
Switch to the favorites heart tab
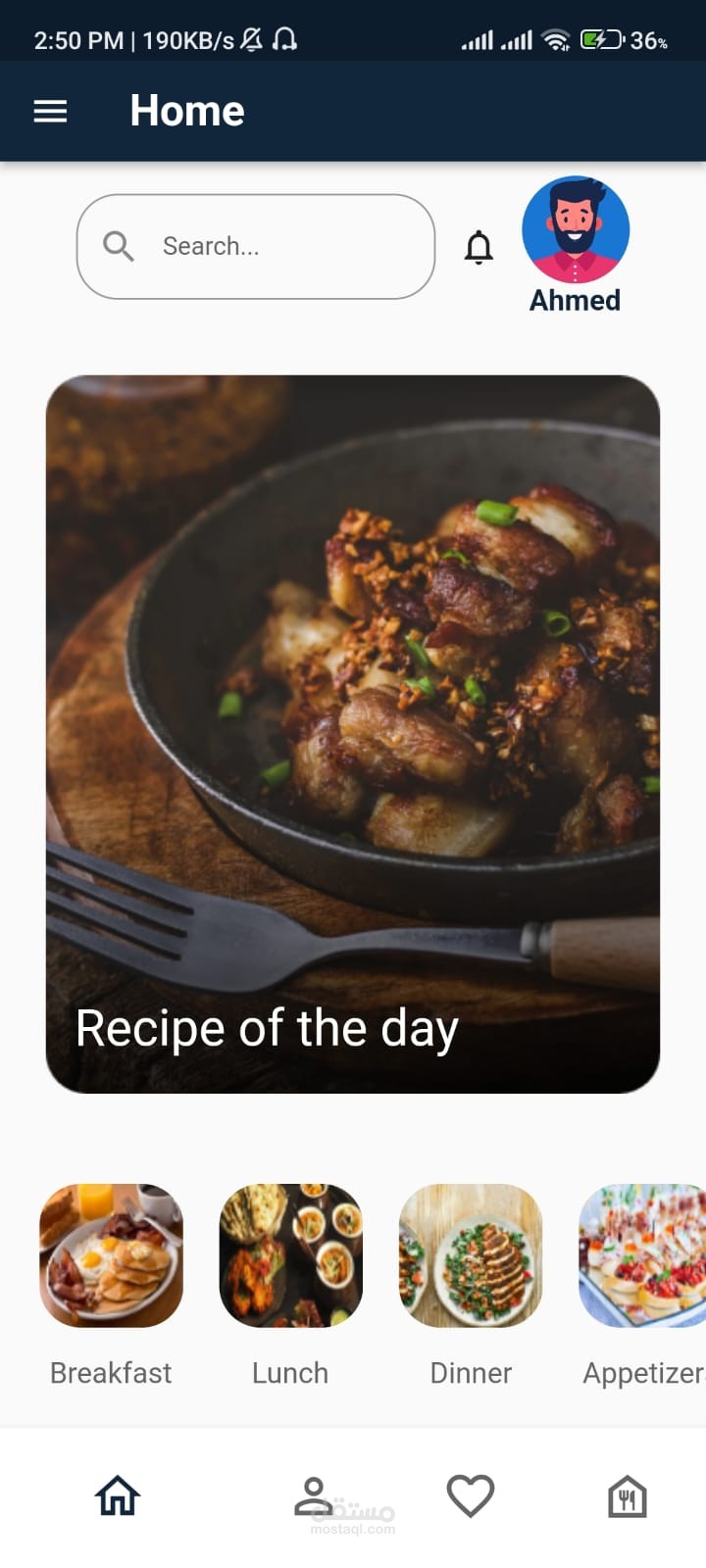(x=471, y=1496)
